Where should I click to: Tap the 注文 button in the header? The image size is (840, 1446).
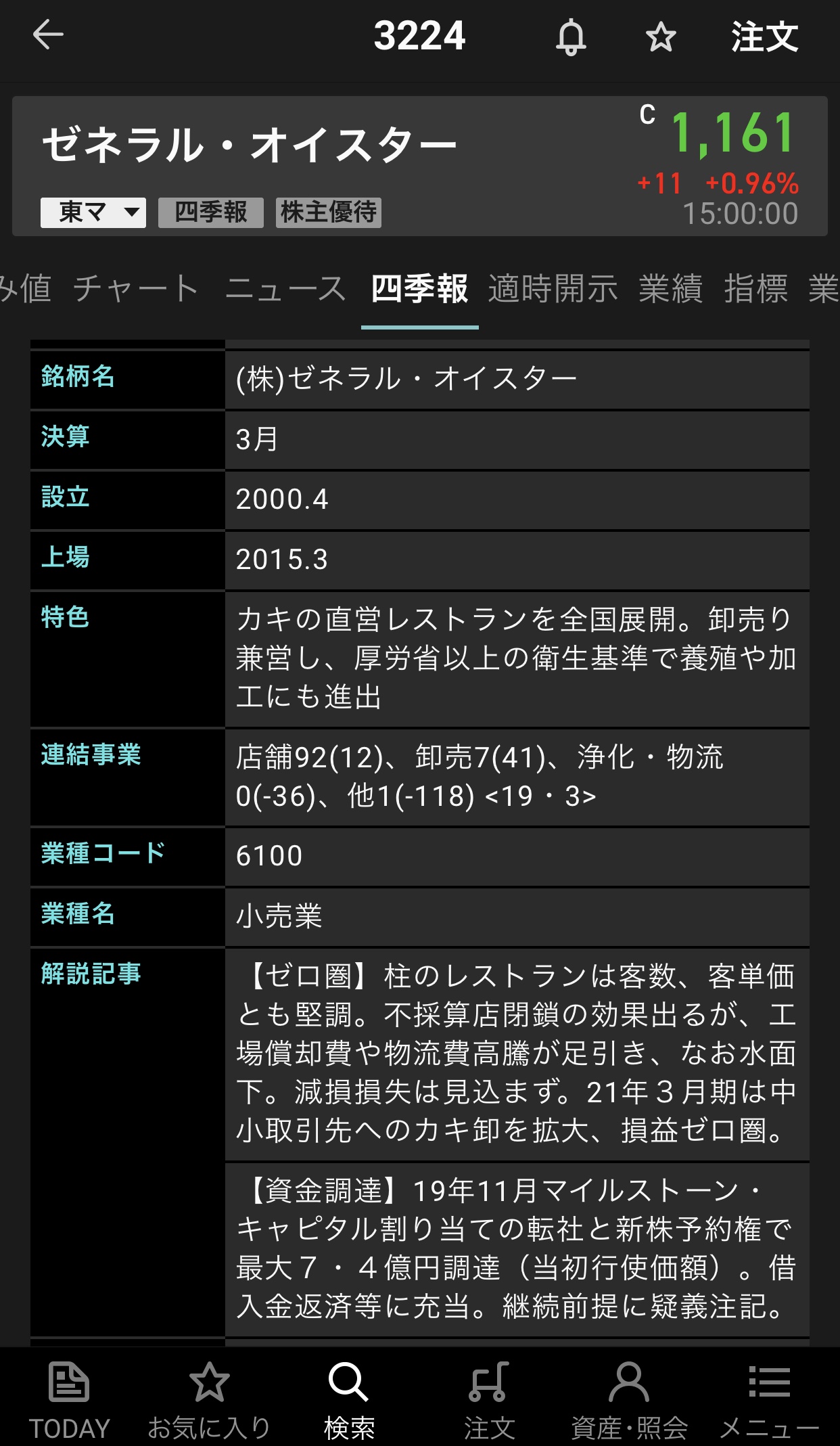coord(764,37)
